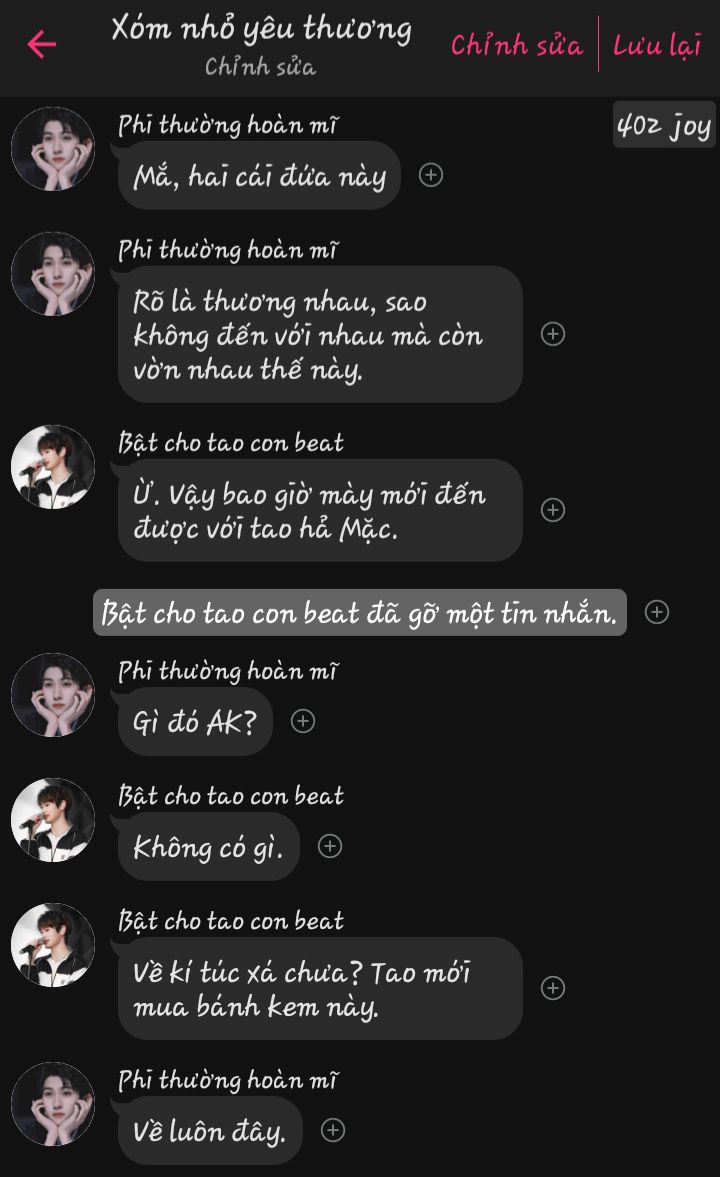
Task: Go back with the pink arrow
Action: click(41, 44)
